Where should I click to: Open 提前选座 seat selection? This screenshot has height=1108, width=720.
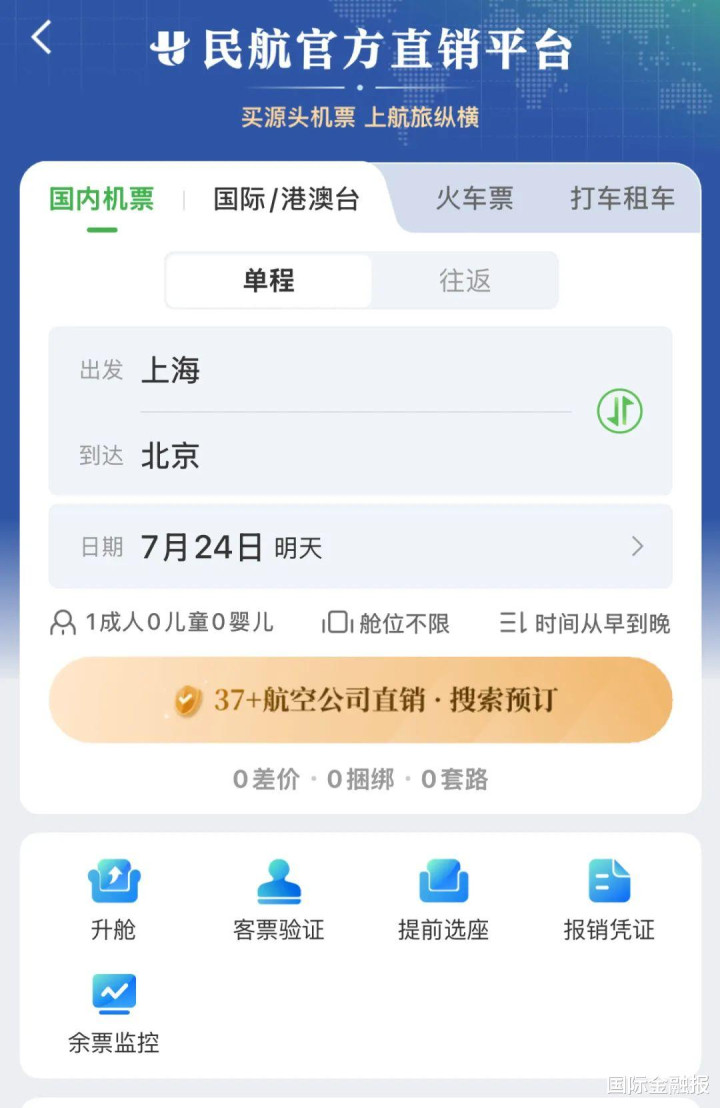[443, 899]
